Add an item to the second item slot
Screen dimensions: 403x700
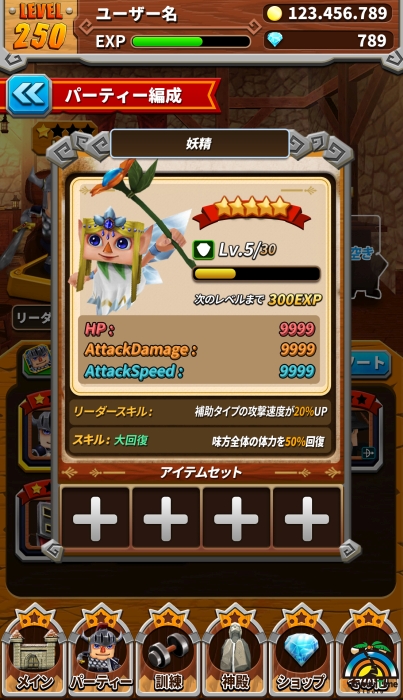pyautogui.click(x=166, y=518)
